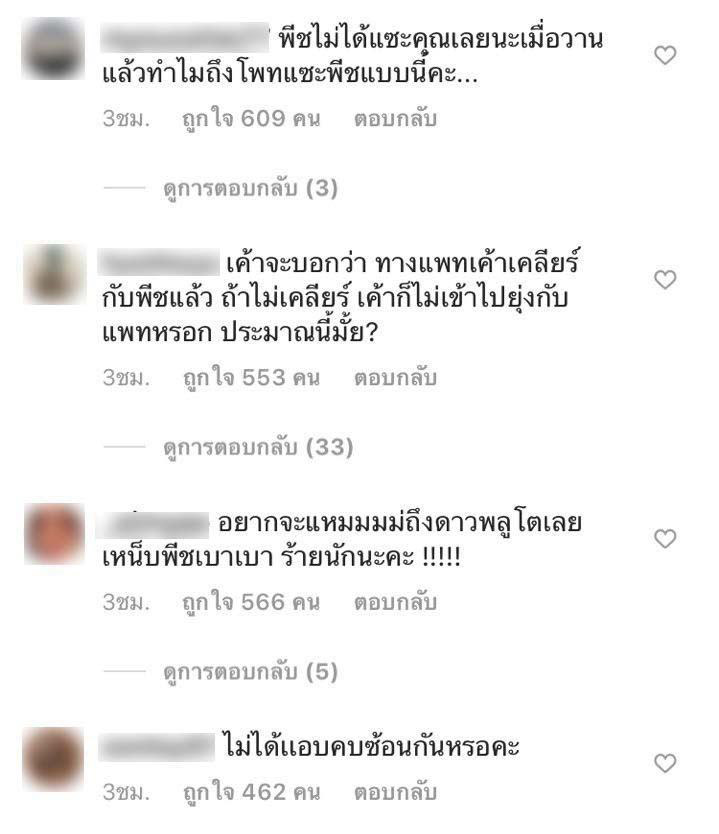The image size is (719, 834).
Task: Like the comment with 462 likes
Action: coord(665,763)
